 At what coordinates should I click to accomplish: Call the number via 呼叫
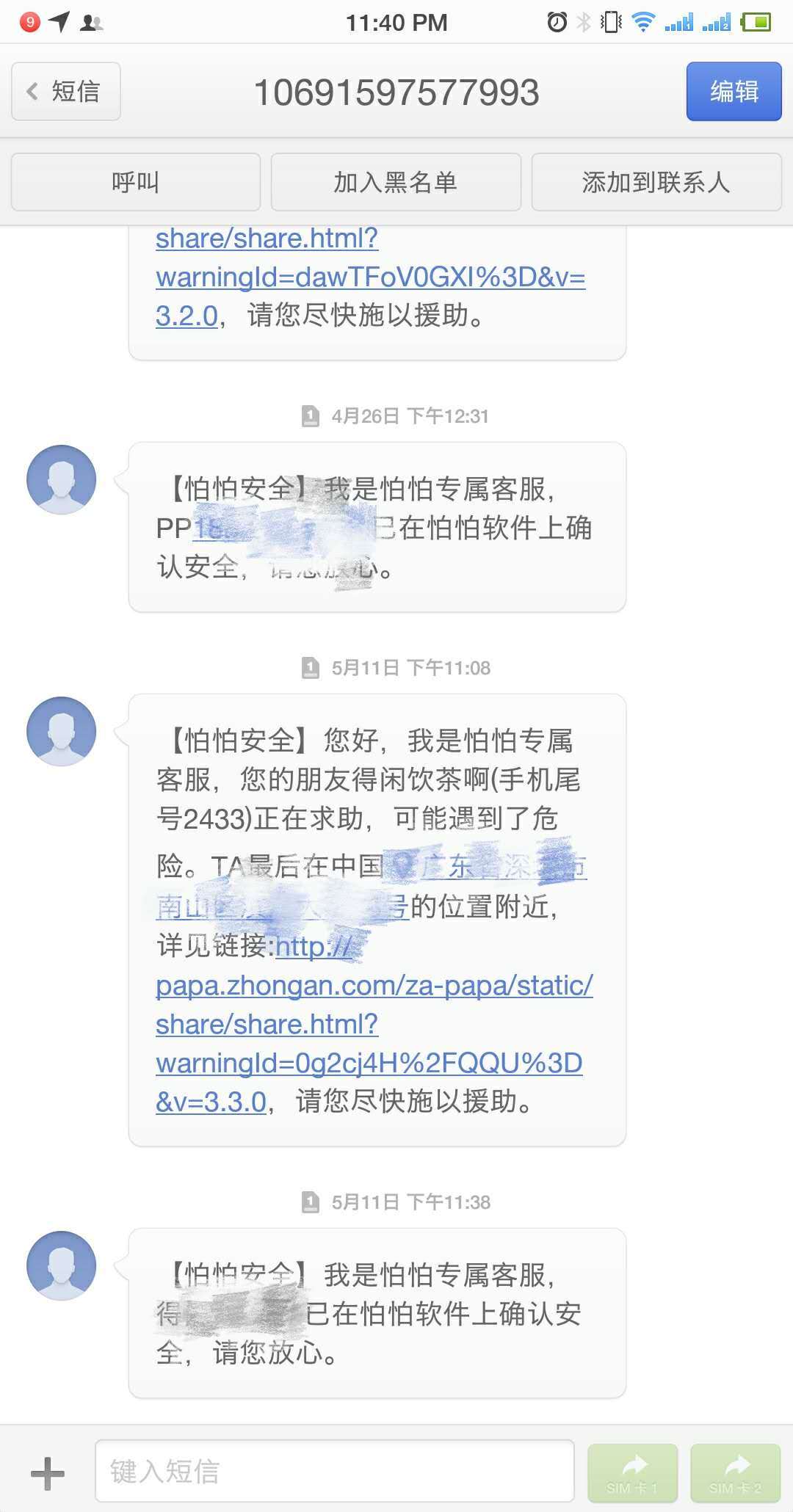[136, 182]
